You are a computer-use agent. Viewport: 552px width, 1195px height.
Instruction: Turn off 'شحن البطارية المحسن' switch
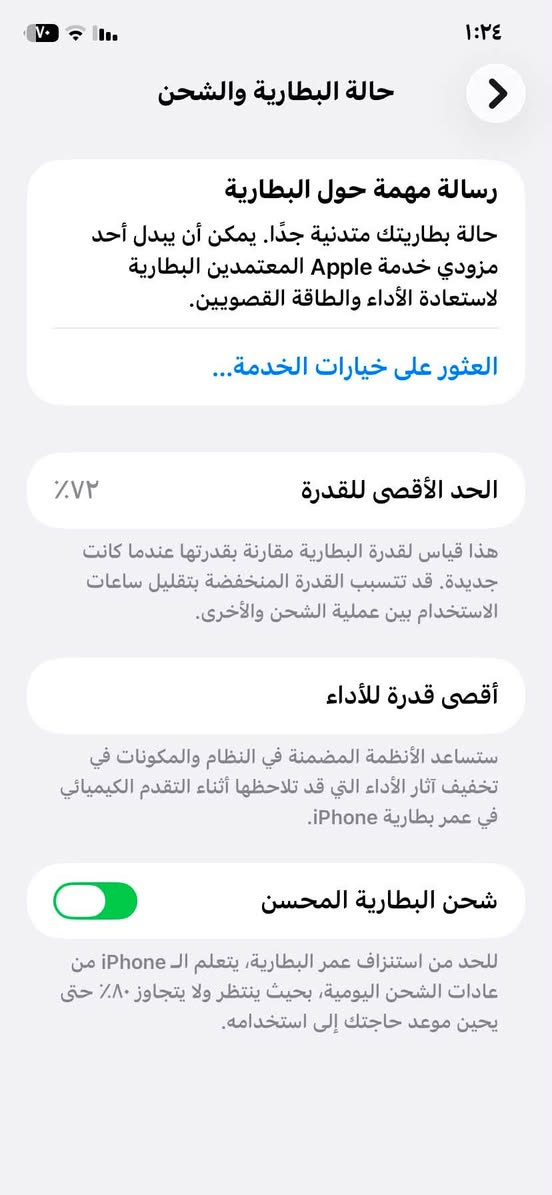[x=95, y=901]
